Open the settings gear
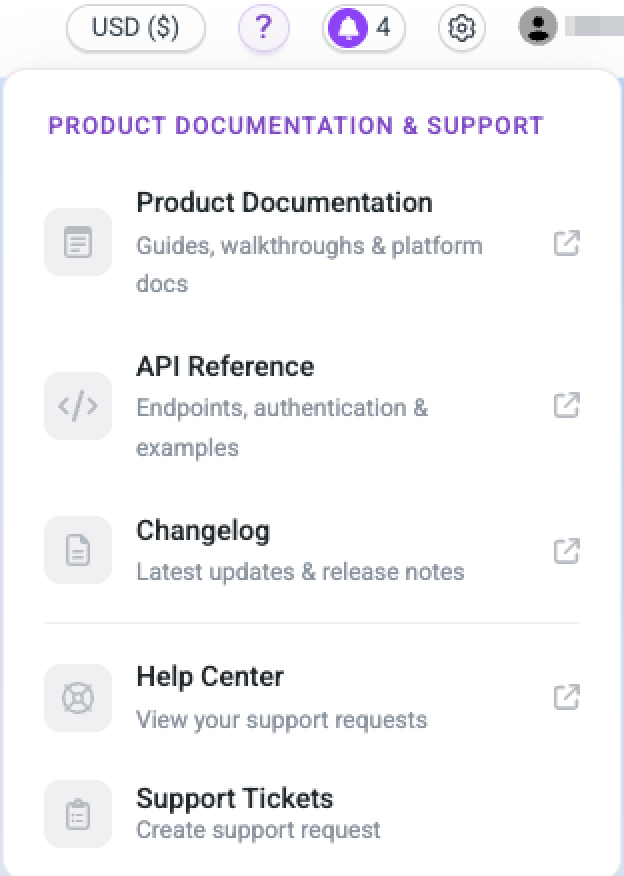This screenshot has width=624, height=876. (x=461, y=28)
